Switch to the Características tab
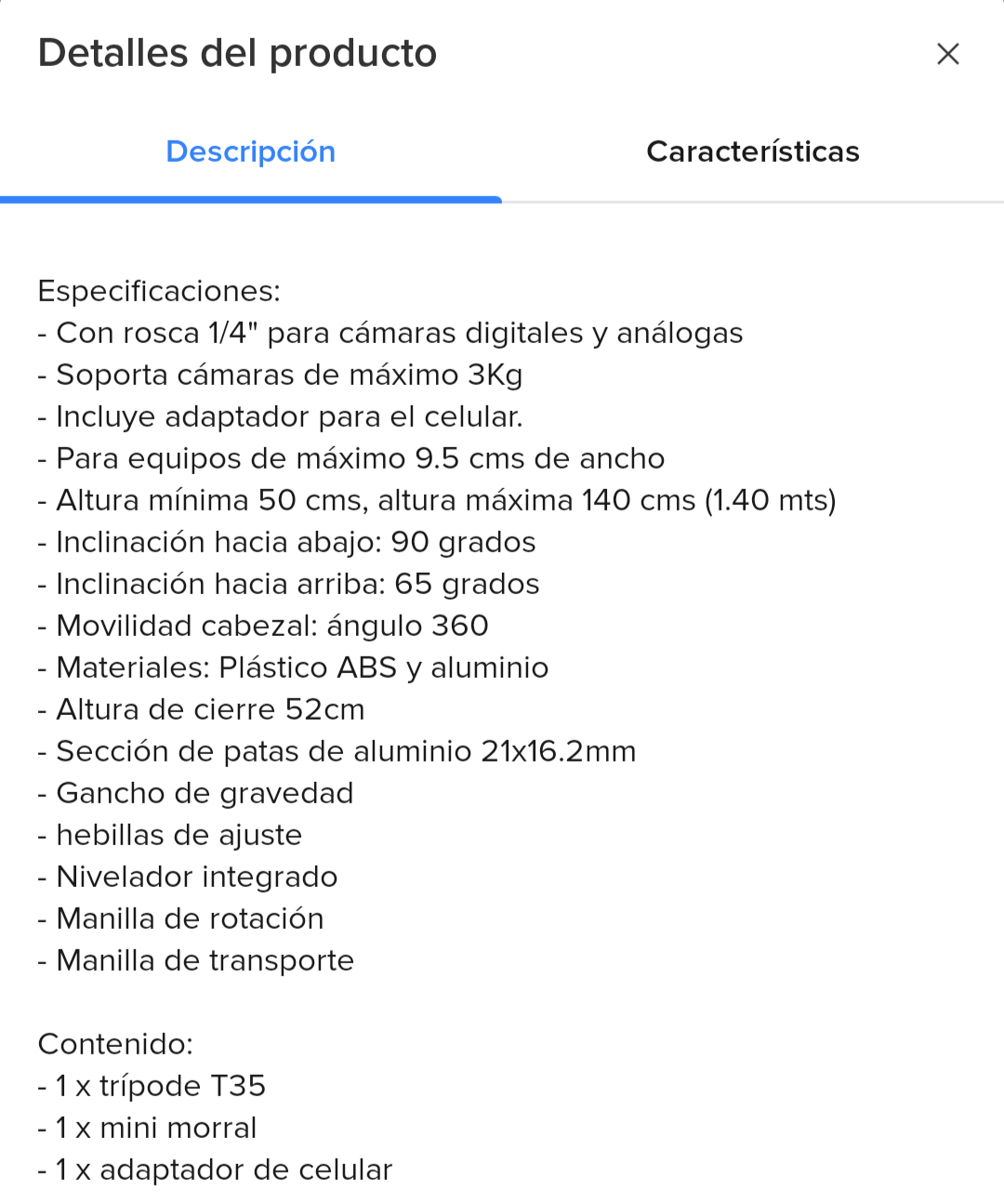This screenshot has width=1004, height=1204. 753,152
